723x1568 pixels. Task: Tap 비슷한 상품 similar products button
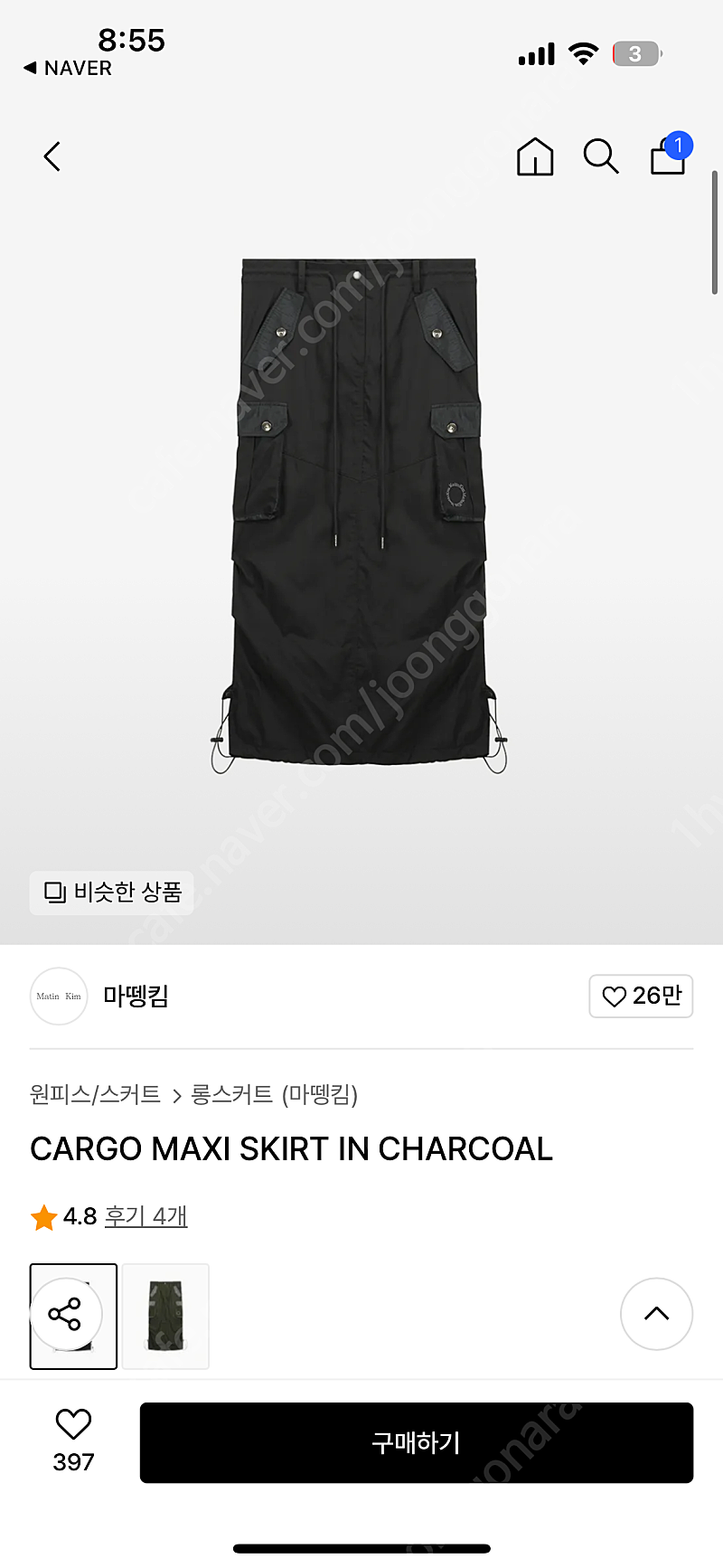pos(112,893)
